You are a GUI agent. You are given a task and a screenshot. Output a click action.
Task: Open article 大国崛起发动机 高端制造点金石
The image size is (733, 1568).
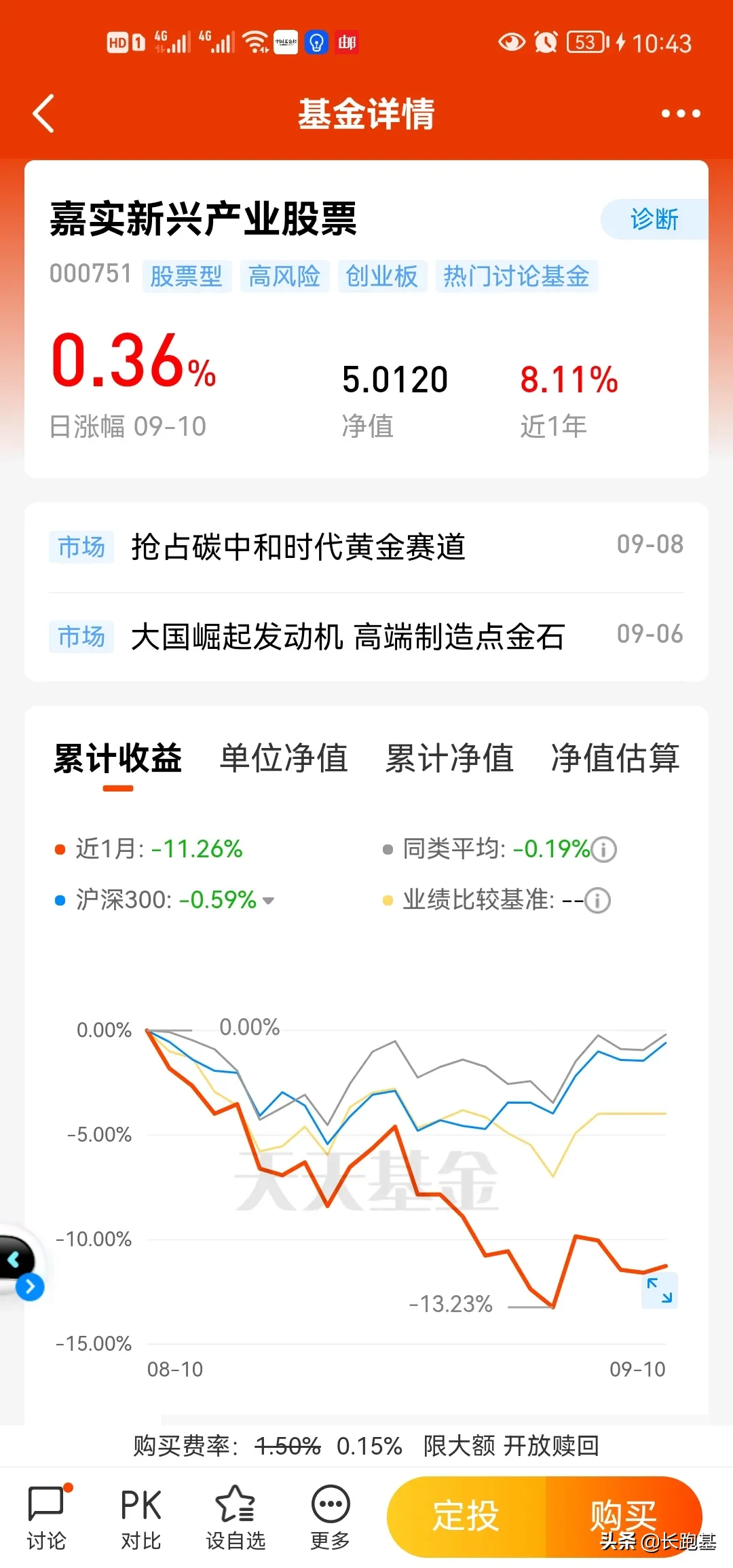tap(347, 637)
